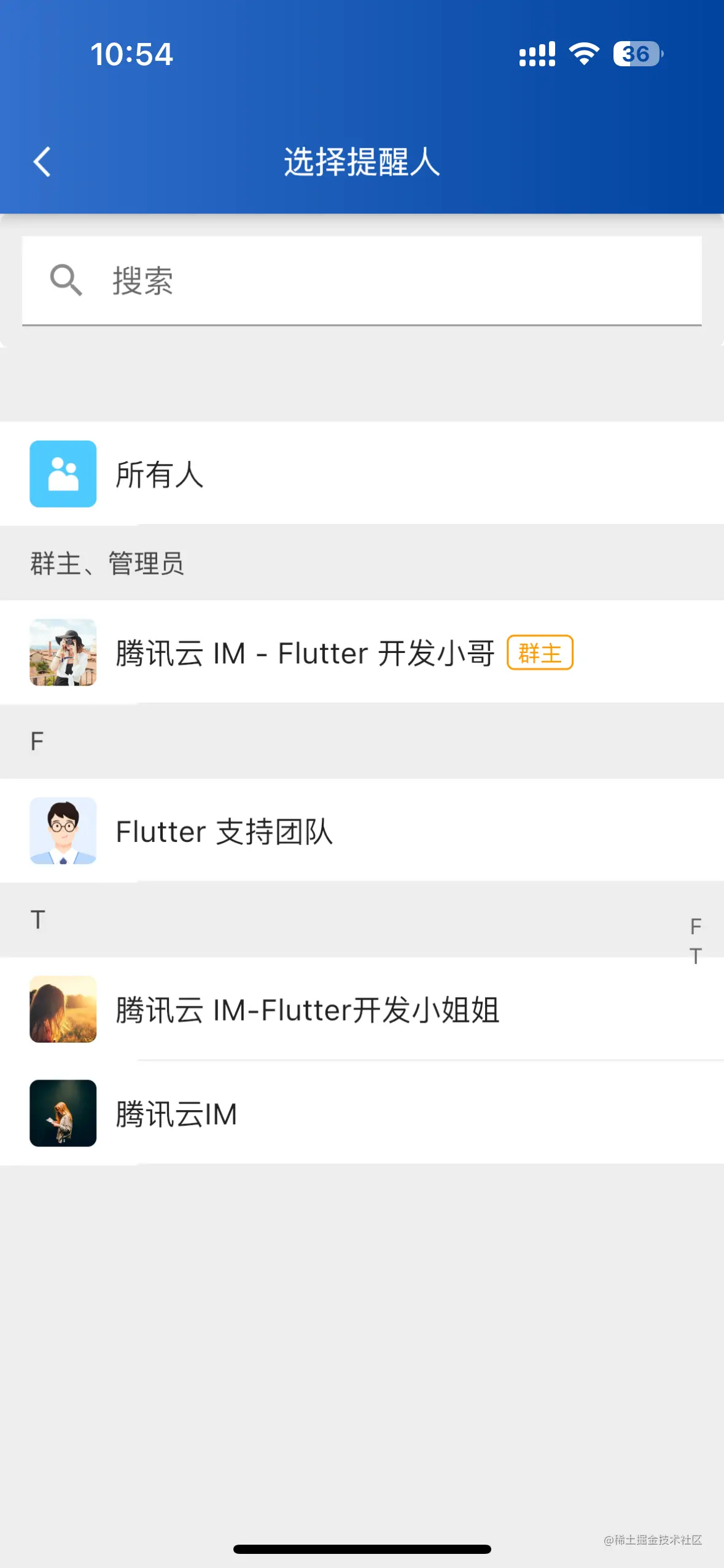Jump to section F in side index

(x=695, y=926)
